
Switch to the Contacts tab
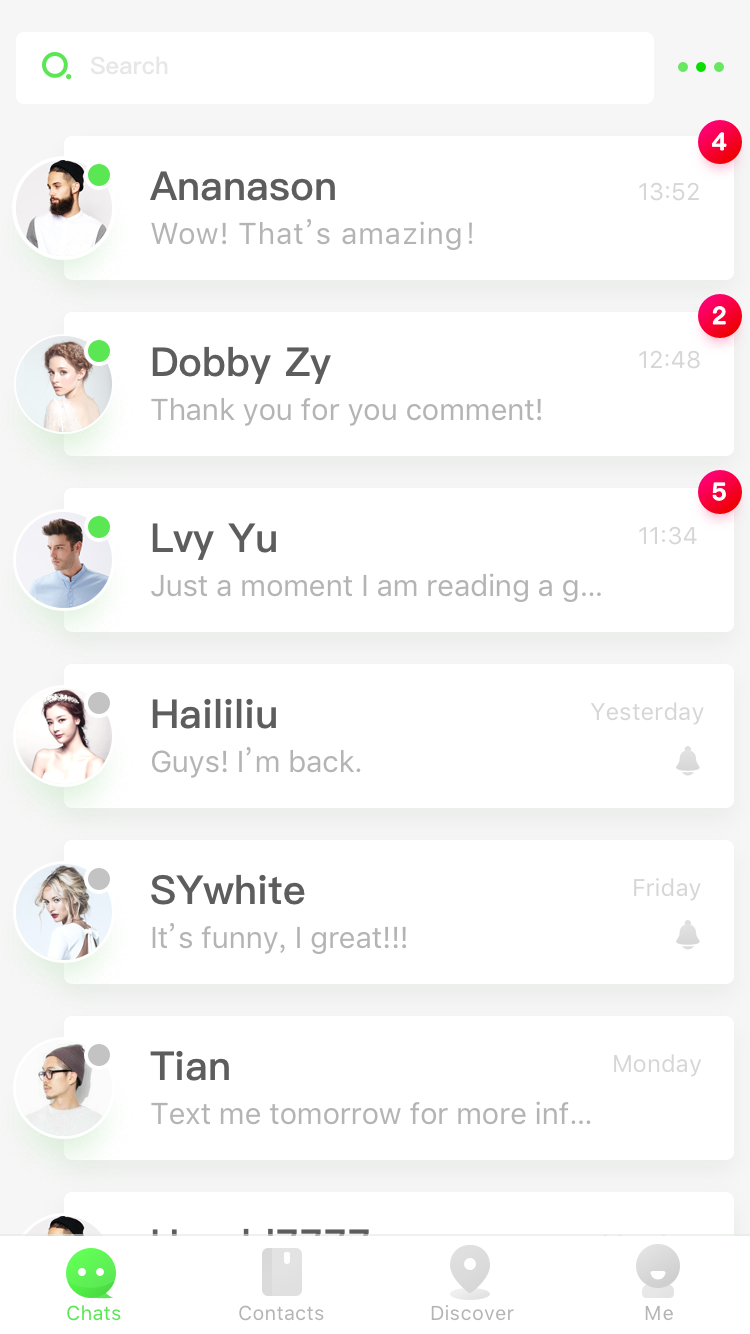click(281, 1285)
